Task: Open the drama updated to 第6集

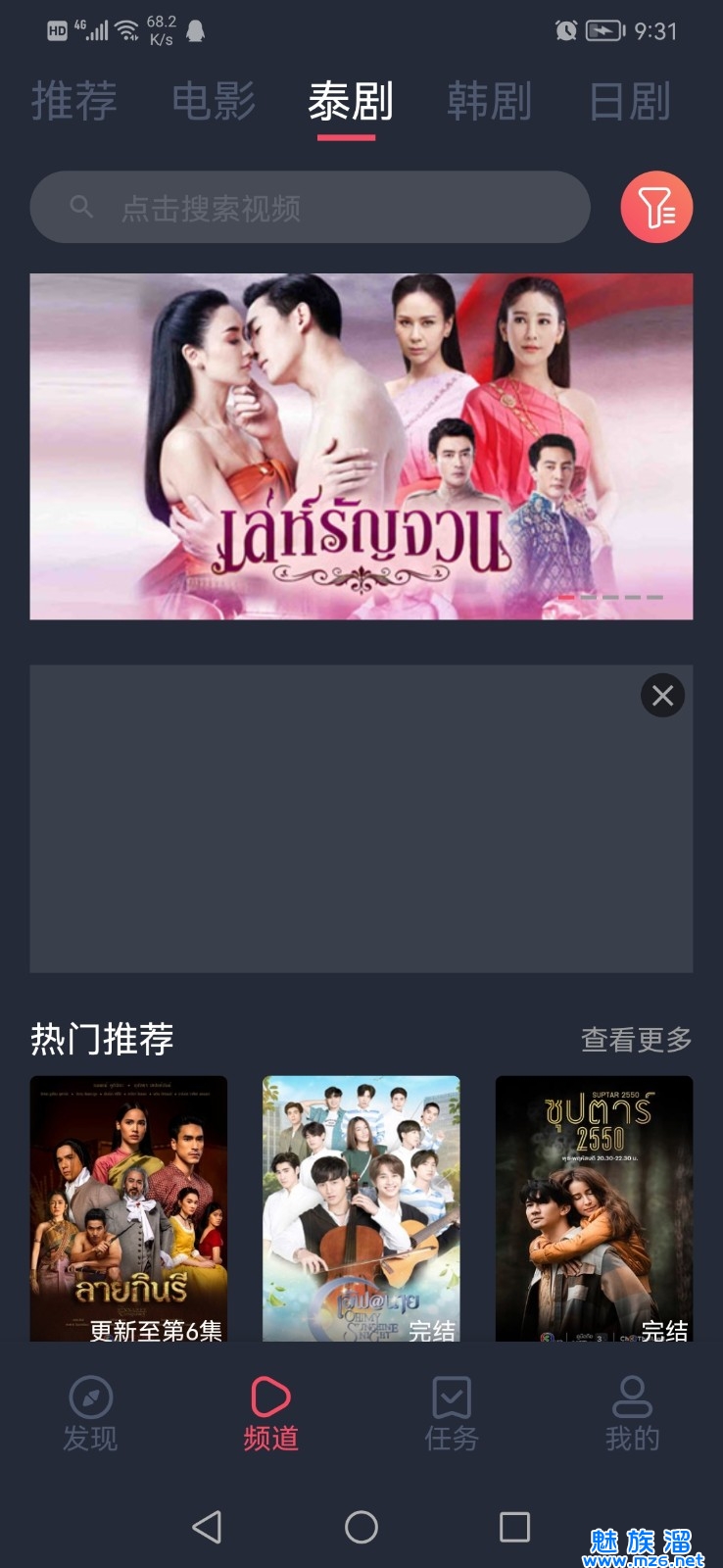Action: [128, 1207]
